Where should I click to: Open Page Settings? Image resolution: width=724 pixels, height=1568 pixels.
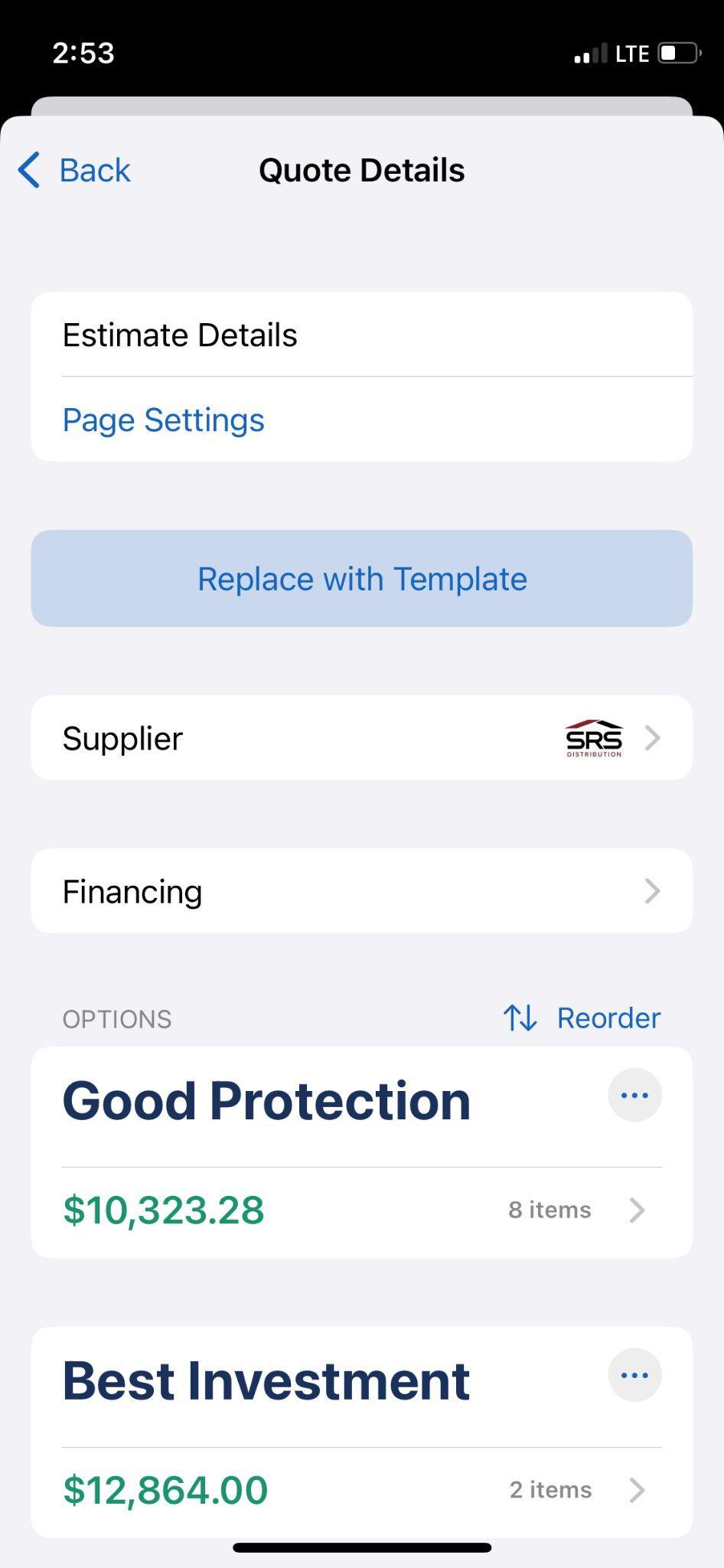tap(163, 420)
